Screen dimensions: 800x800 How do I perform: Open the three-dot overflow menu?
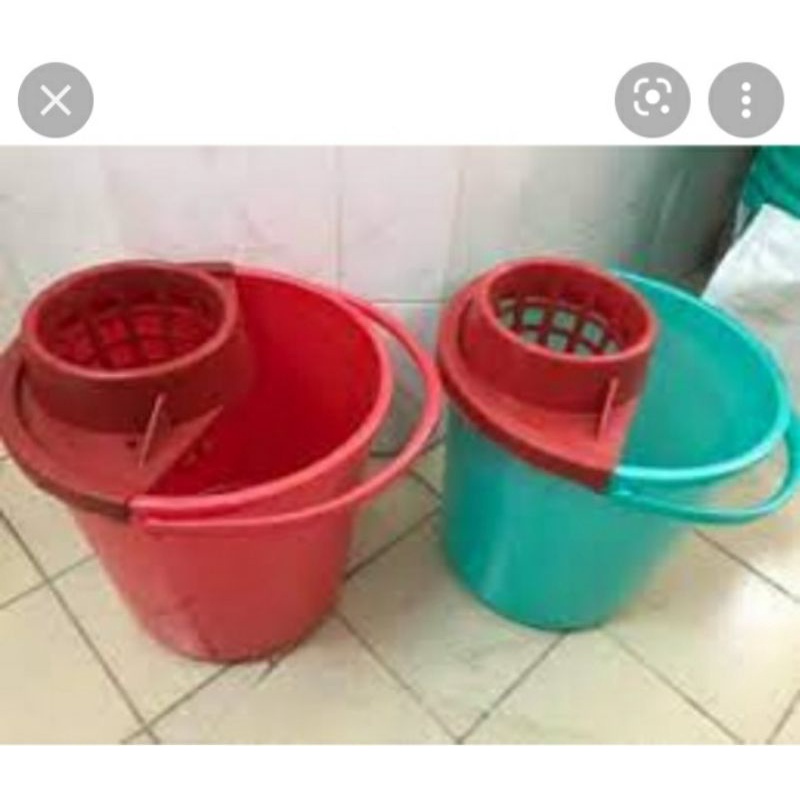[746, 100]
